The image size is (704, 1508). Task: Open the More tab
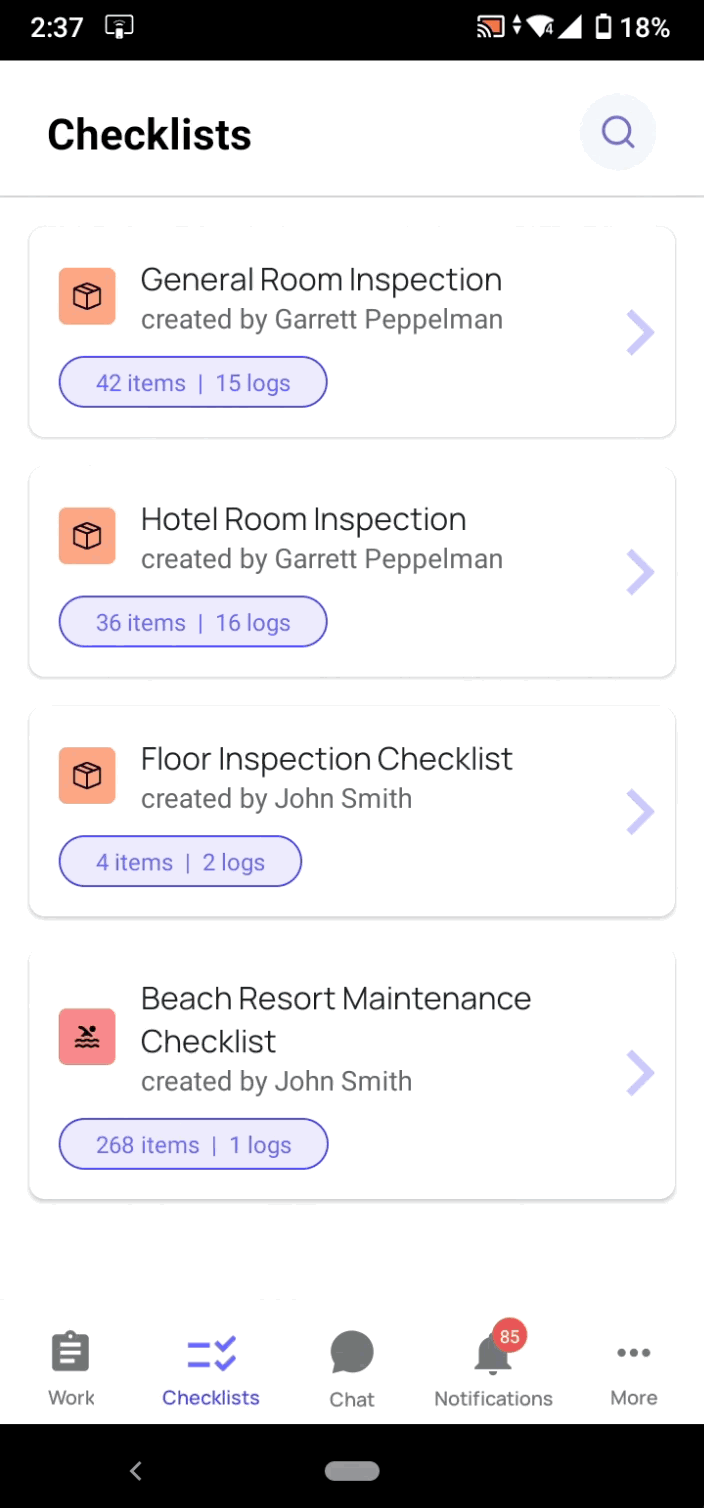(x=634, y=1370)
